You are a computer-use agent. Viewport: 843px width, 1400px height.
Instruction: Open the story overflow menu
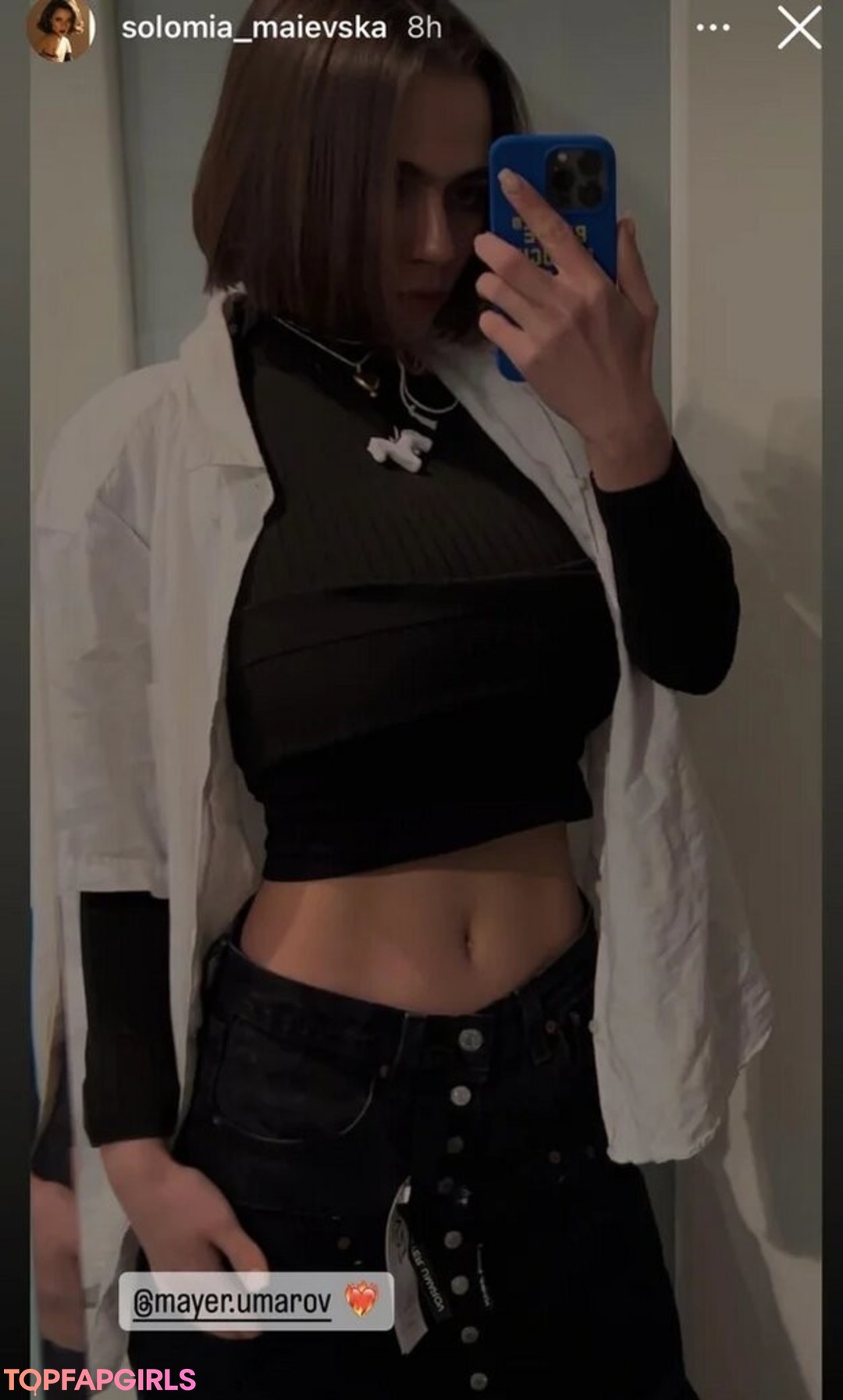pyautogui.click(x=712, y=28)
